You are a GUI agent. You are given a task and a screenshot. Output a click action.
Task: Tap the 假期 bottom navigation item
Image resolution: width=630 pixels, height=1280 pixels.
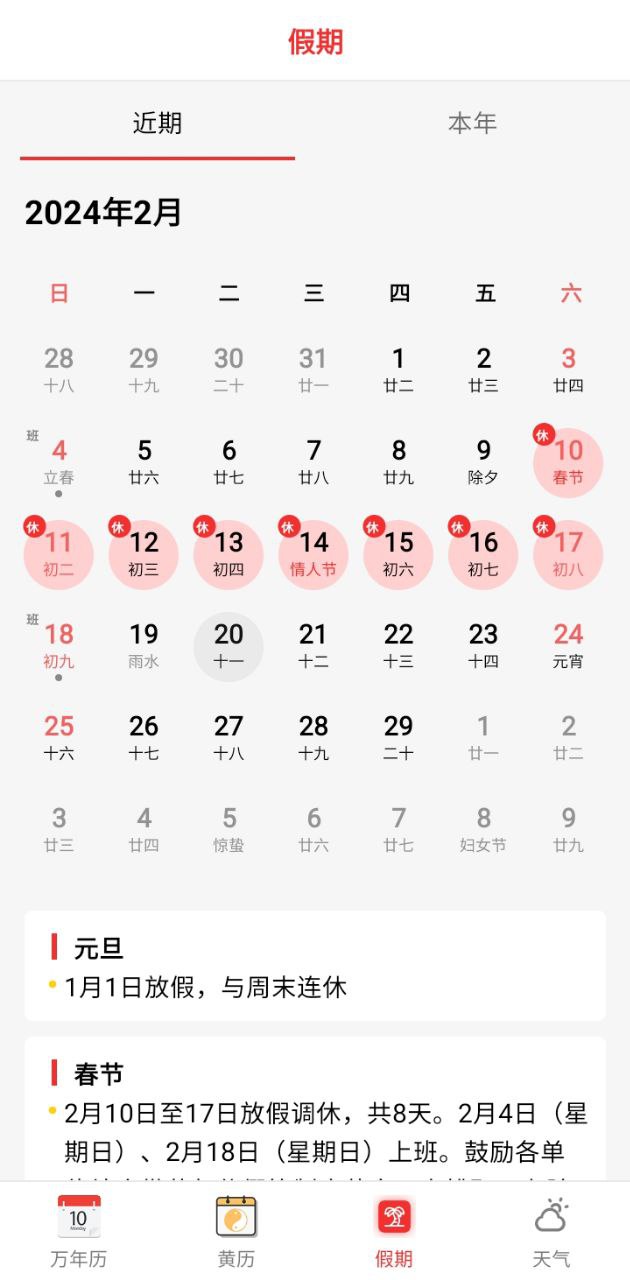[x=394, y=1231]
